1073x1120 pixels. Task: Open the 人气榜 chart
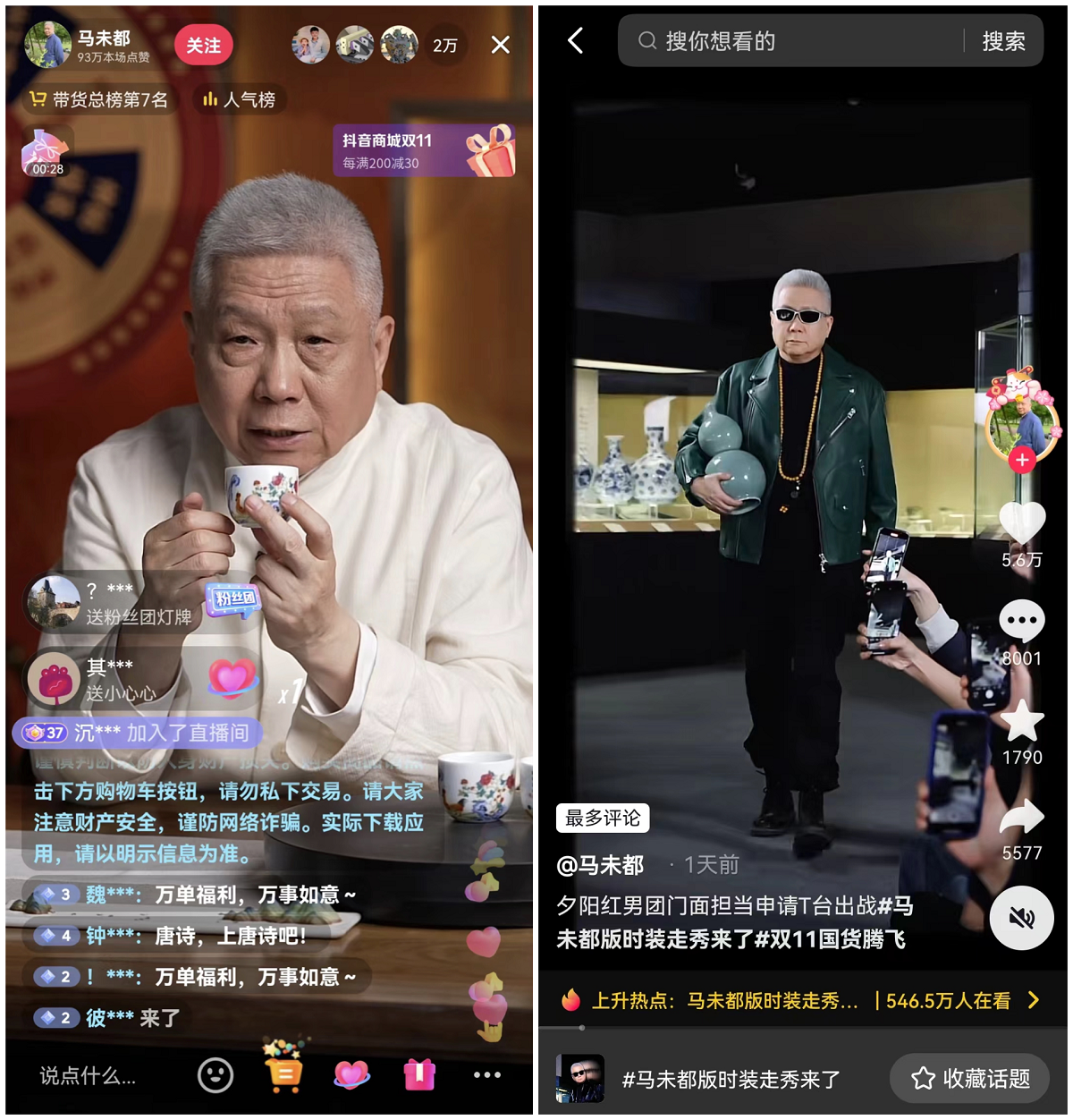239,99
